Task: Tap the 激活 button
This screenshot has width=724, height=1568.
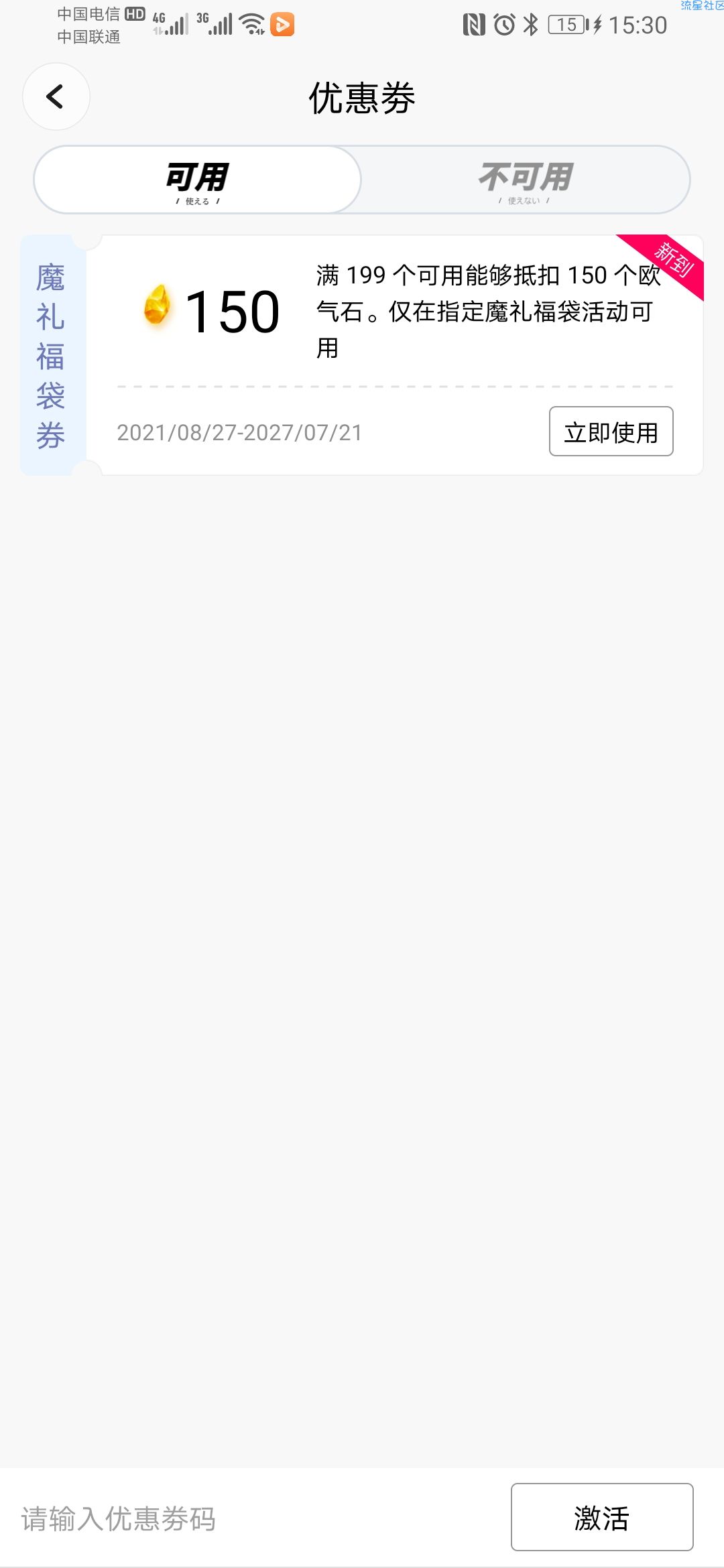Action: click(x=601, y=1518)
